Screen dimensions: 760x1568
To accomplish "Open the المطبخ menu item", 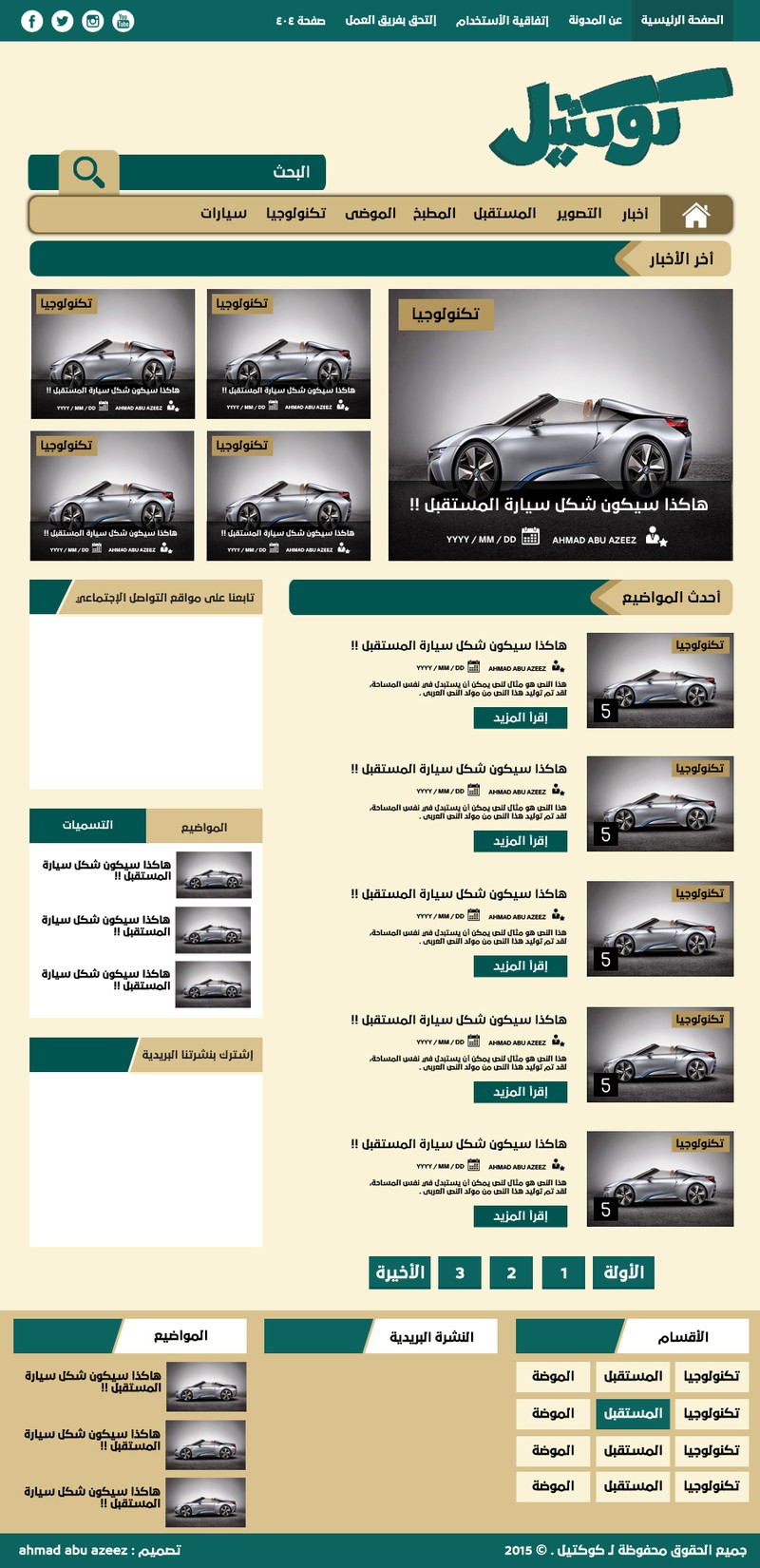I will click(434, 214).
